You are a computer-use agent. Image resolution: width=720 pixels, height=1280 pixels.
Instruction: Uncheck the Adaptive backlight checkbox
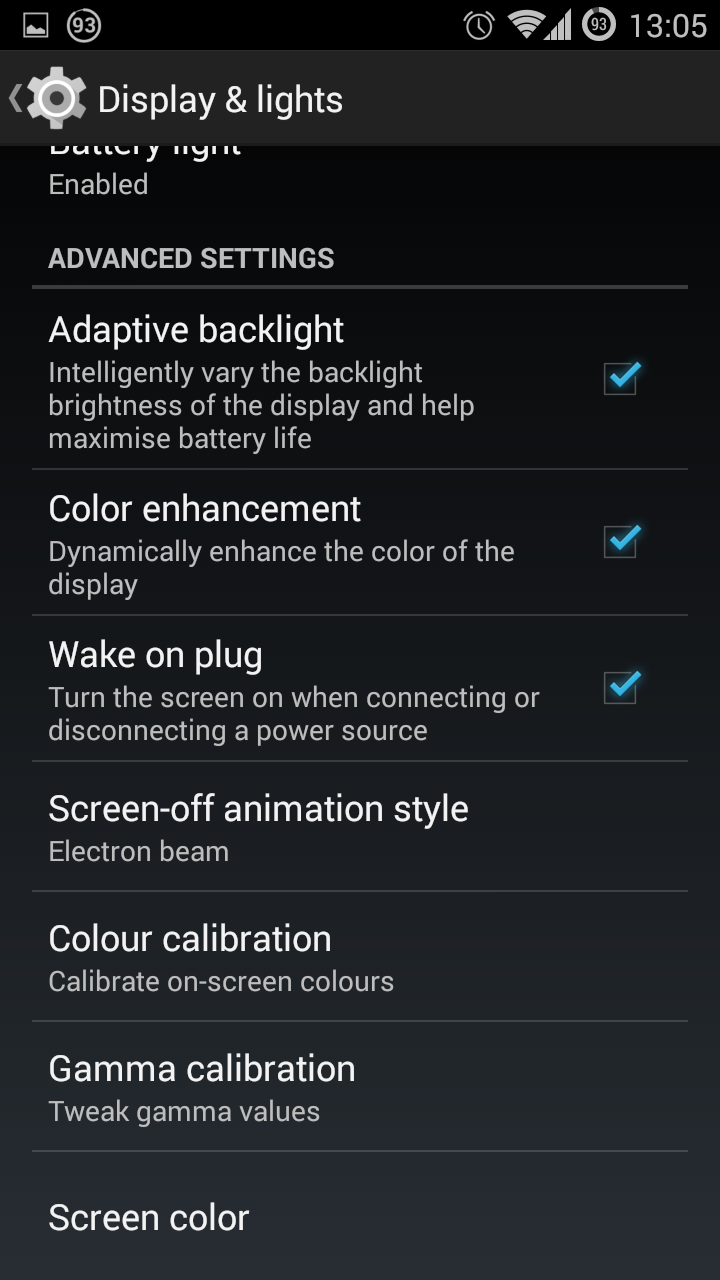[x=620, y=379]
